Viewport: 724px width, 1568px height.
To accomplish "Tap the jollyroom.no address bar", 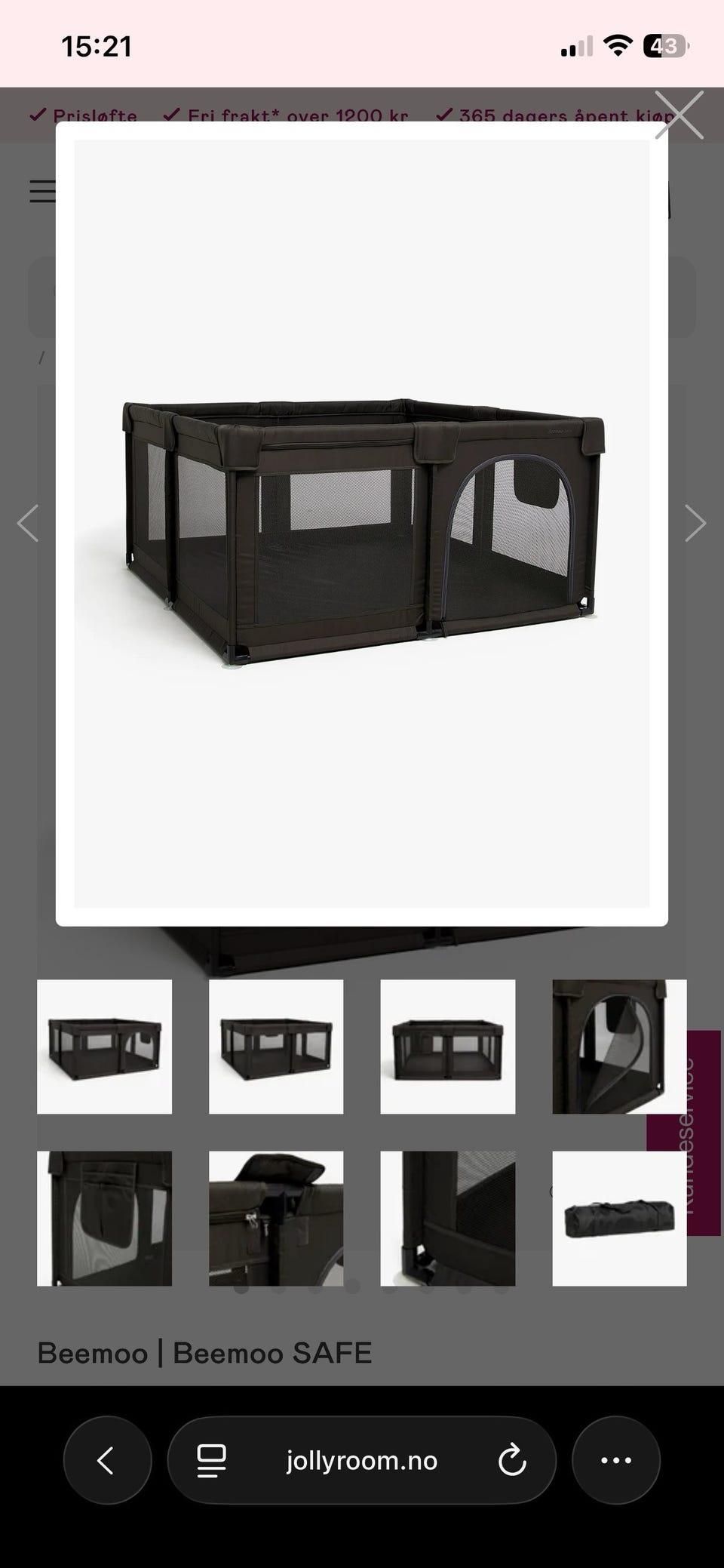I will [x=361, y=1460].
